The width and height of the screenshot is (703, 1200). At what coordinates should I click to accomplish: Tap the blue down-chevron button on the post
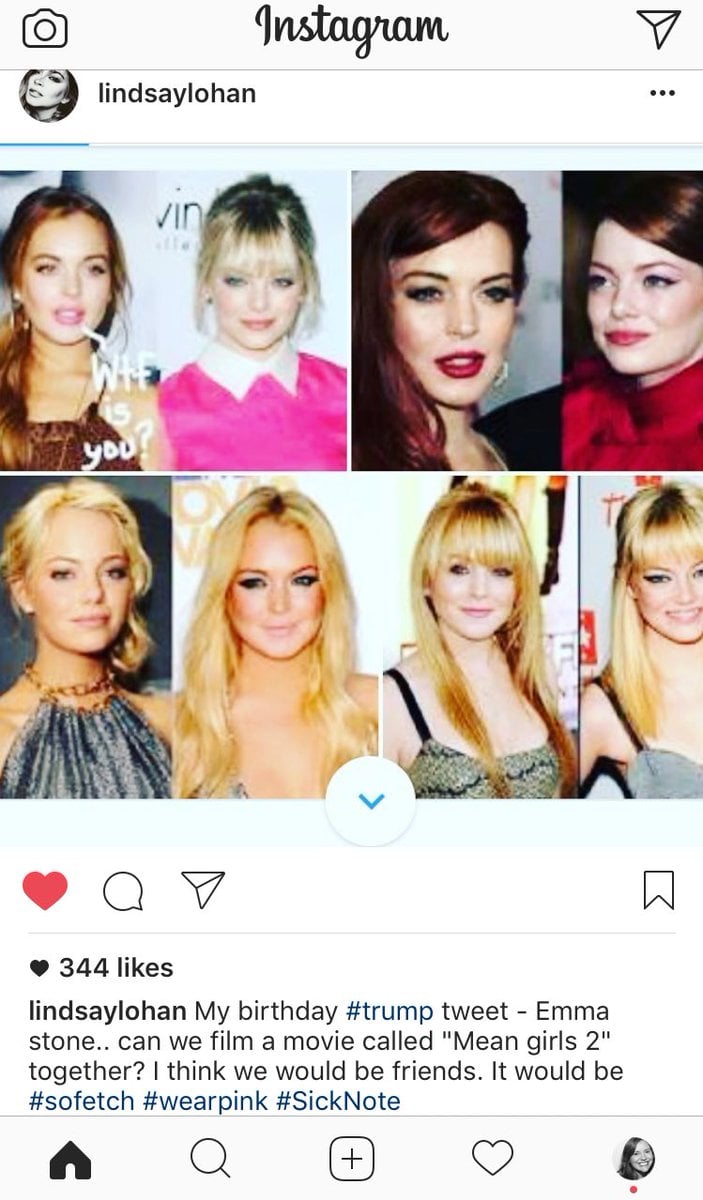(370, 801)
